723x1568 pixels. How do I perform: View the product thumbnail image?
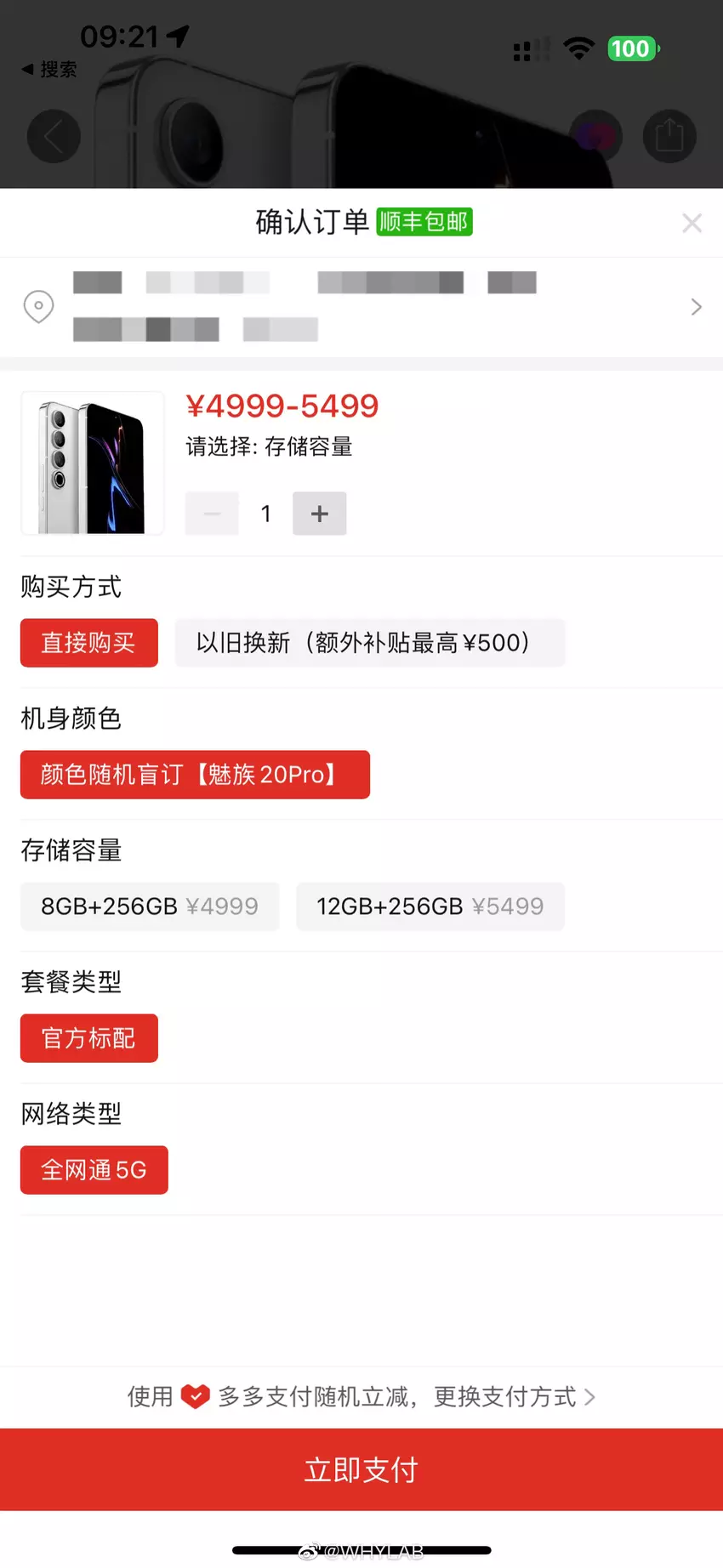click(93, 463)
